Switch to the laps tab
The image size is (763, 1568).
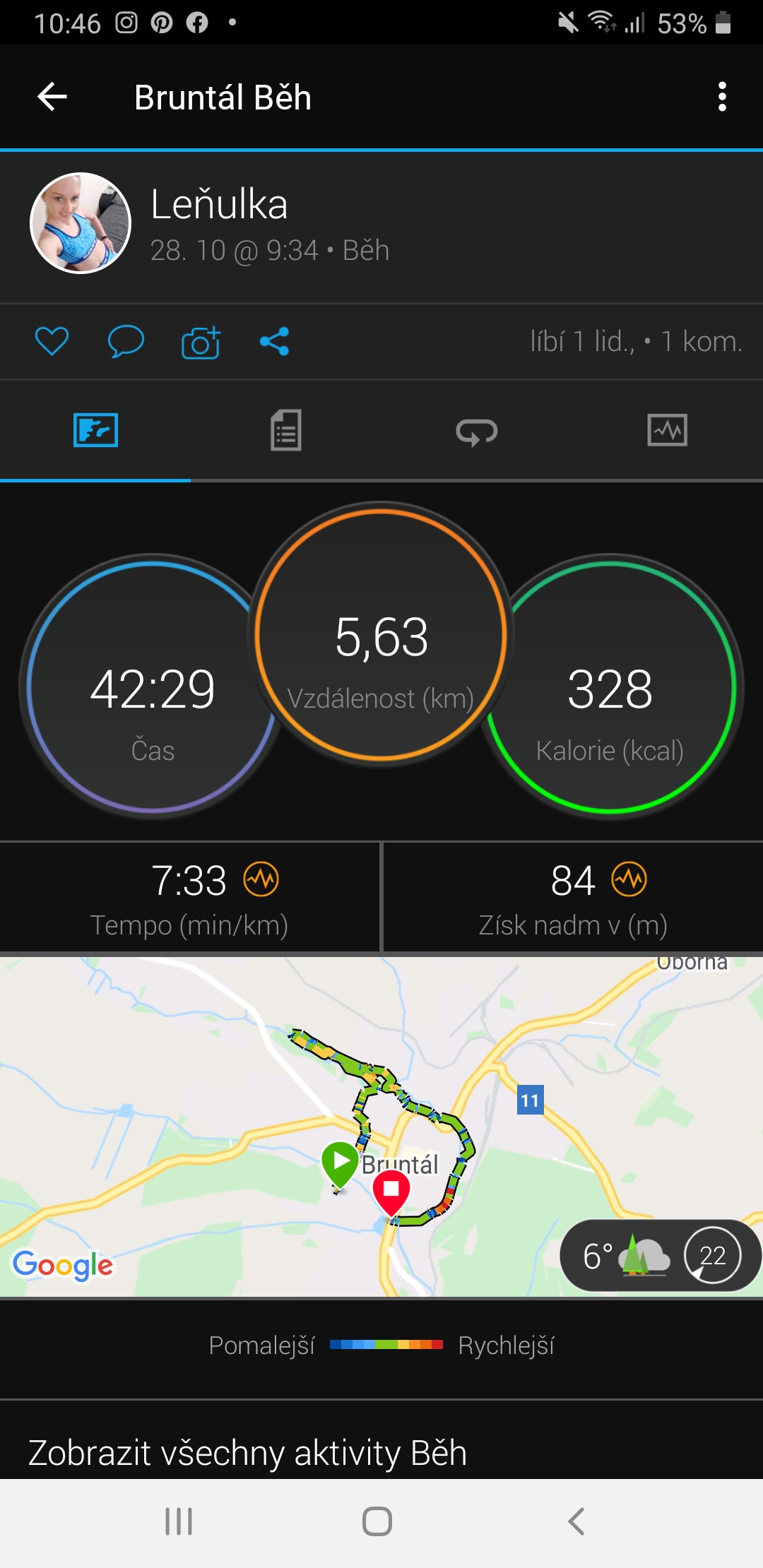477,430
